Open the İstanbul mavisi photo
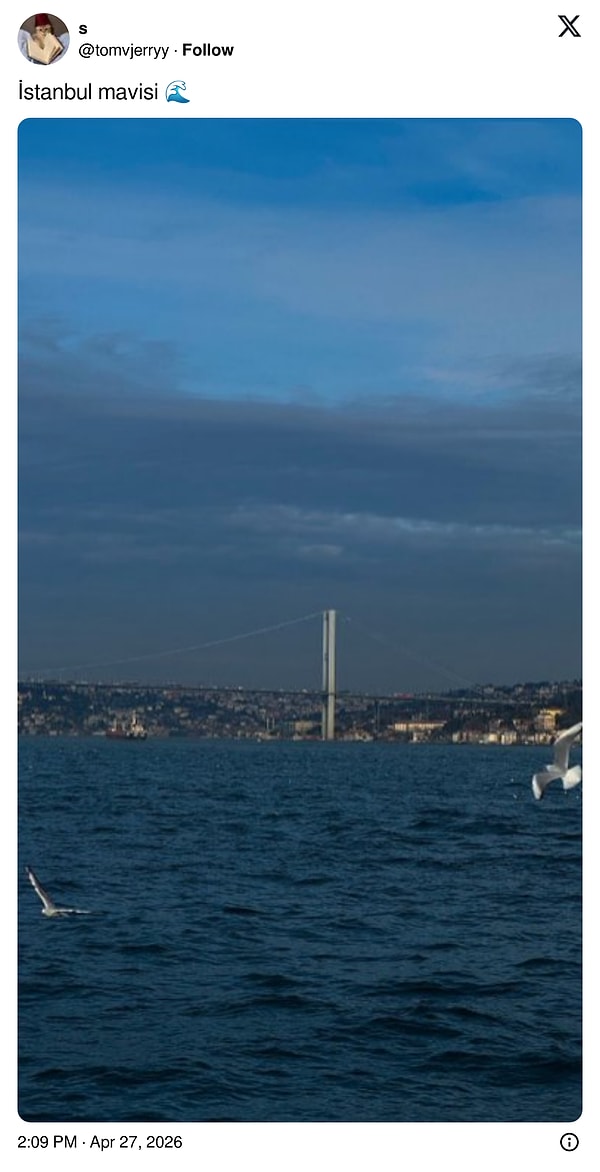600x1172 pixels. [x=300, y=619]
